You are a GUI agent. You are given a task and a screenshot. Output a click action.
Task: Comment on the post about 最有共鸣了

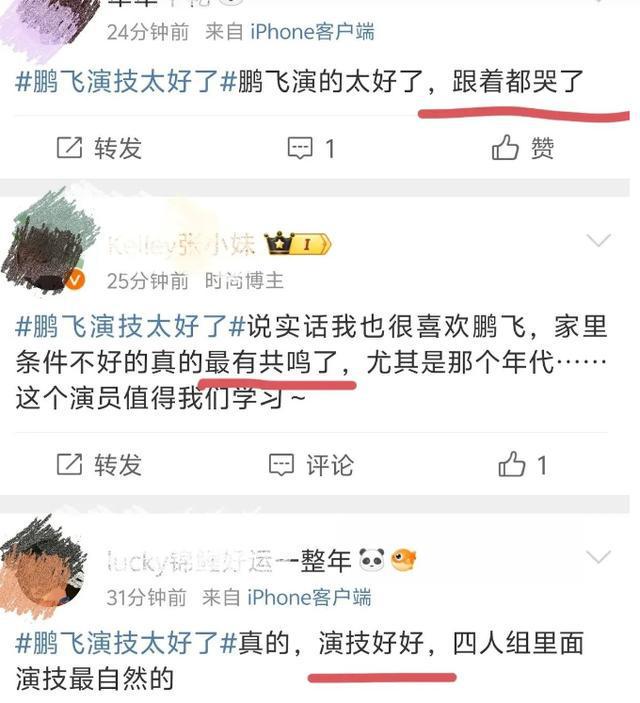point(311,465)
